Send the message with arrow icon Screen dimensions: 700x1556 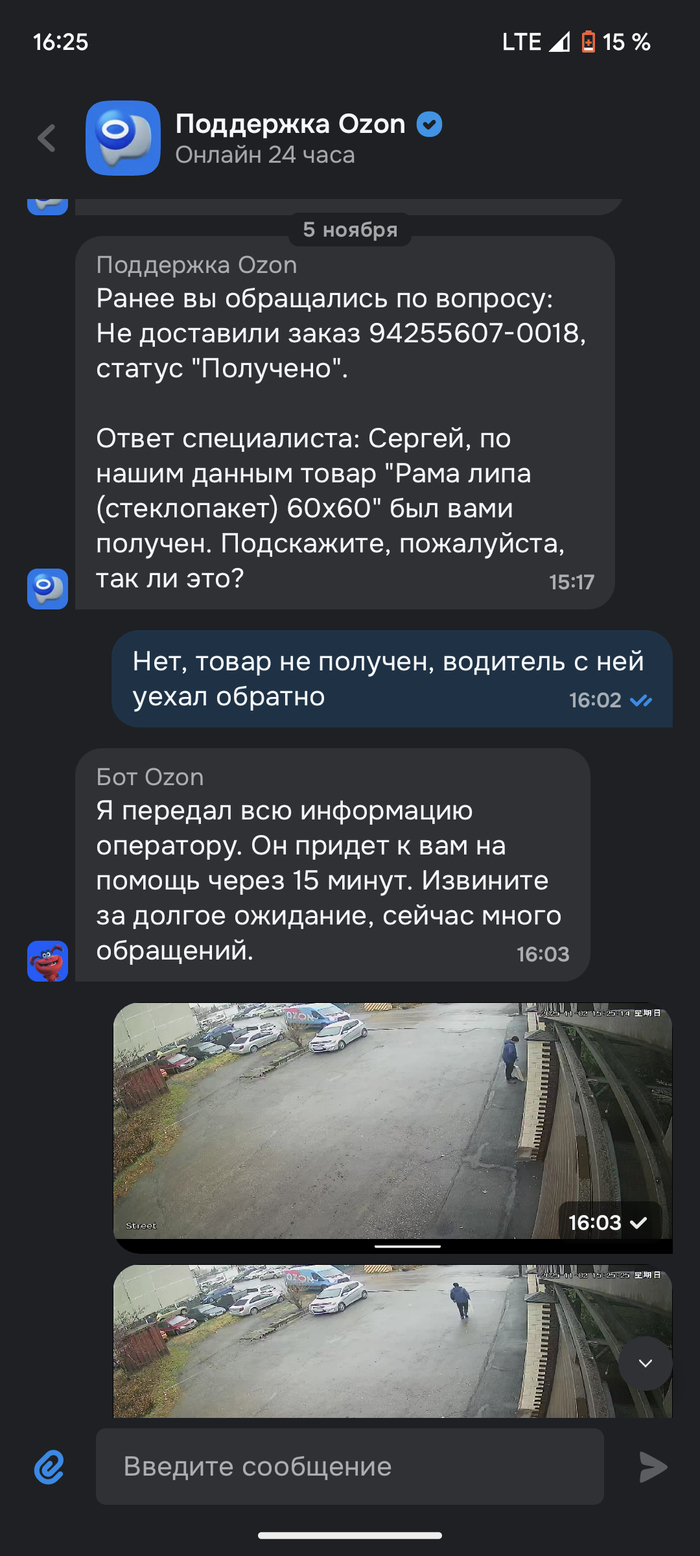(x=653, y=1467)
